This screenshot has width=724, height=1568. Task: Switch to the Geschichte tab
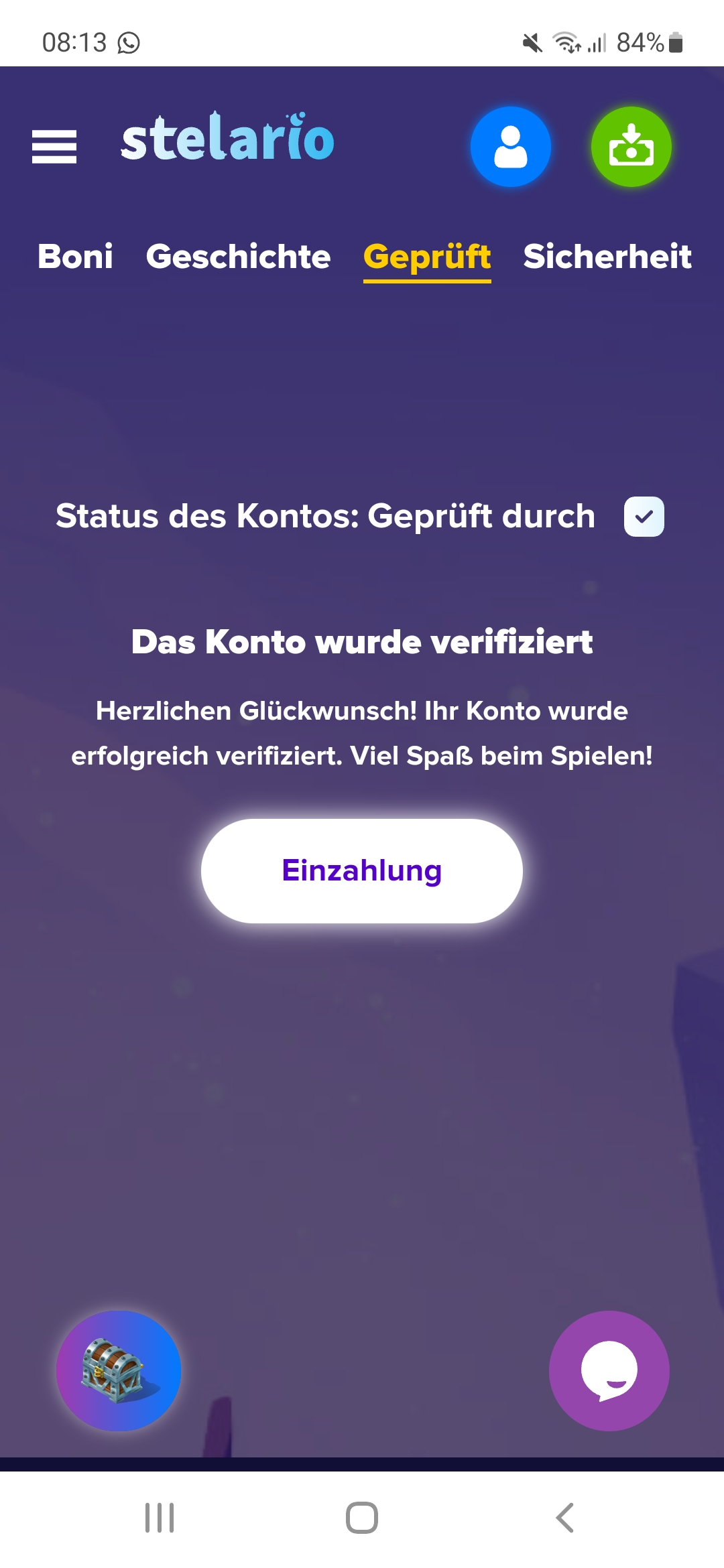(x=238, y=257)
